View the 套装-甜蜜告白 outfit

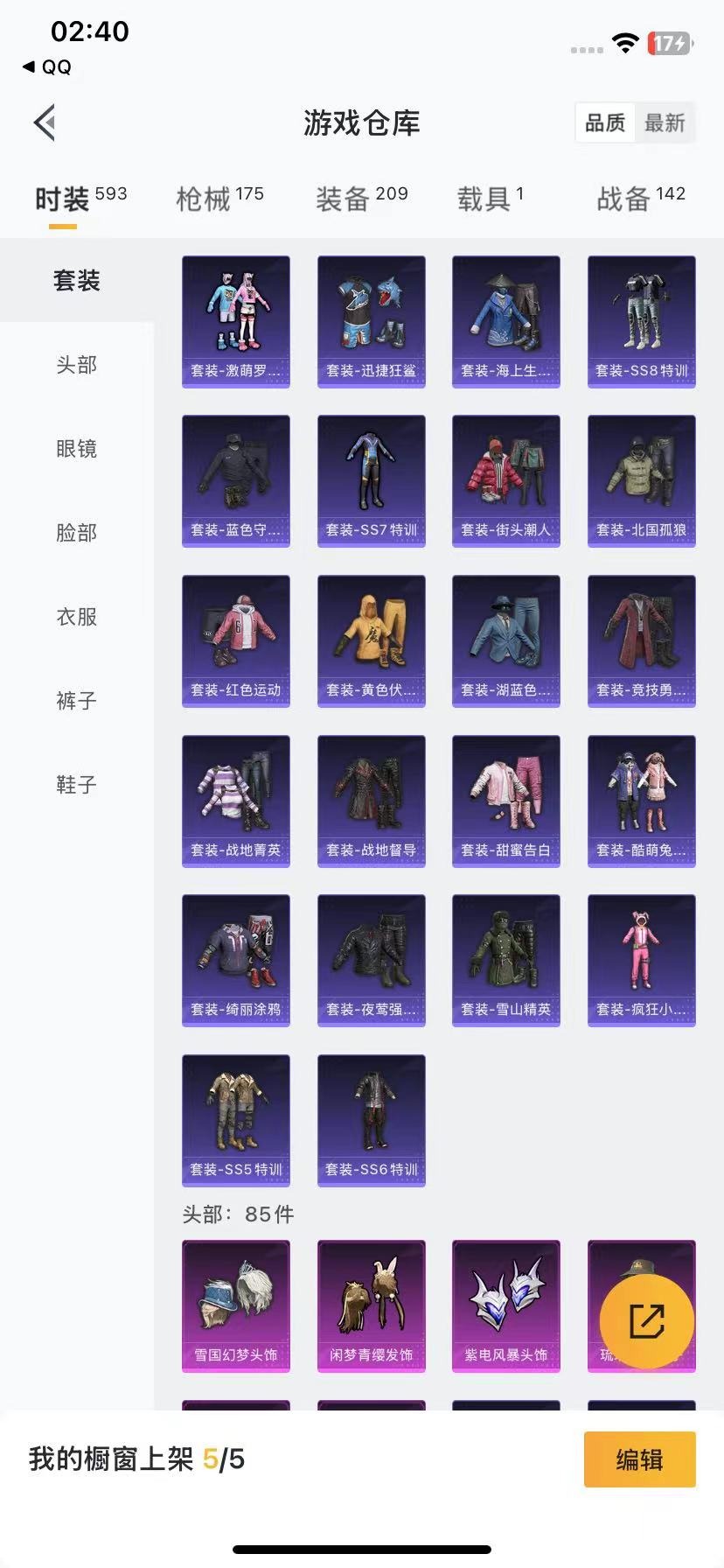505,801
